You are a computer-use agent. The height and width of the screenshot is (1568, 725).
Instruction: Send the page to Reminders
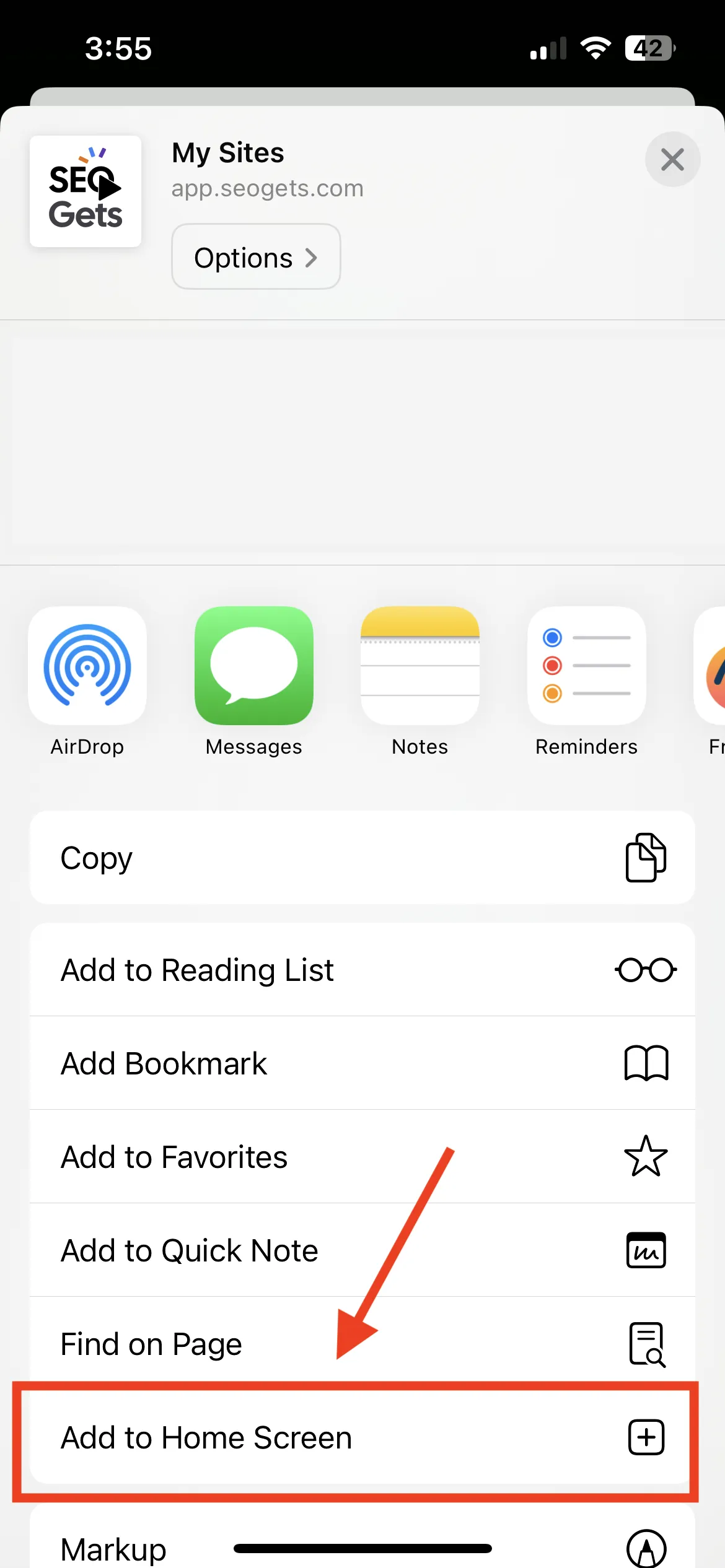pos(586,666)
